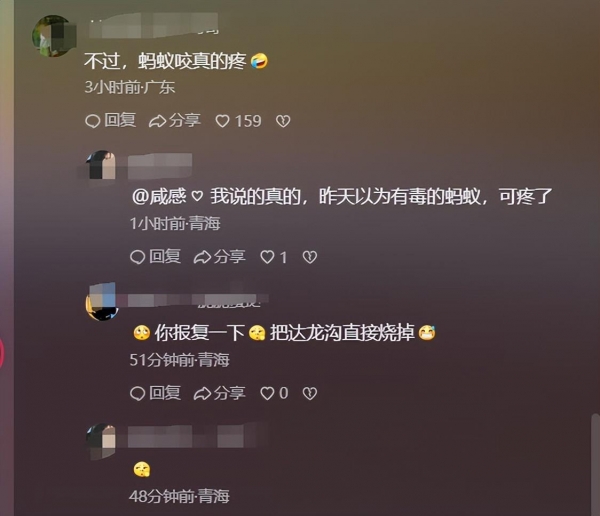Share the comment posted 1小时前 from 青海

pyautogui.click(x=219, y=257)
